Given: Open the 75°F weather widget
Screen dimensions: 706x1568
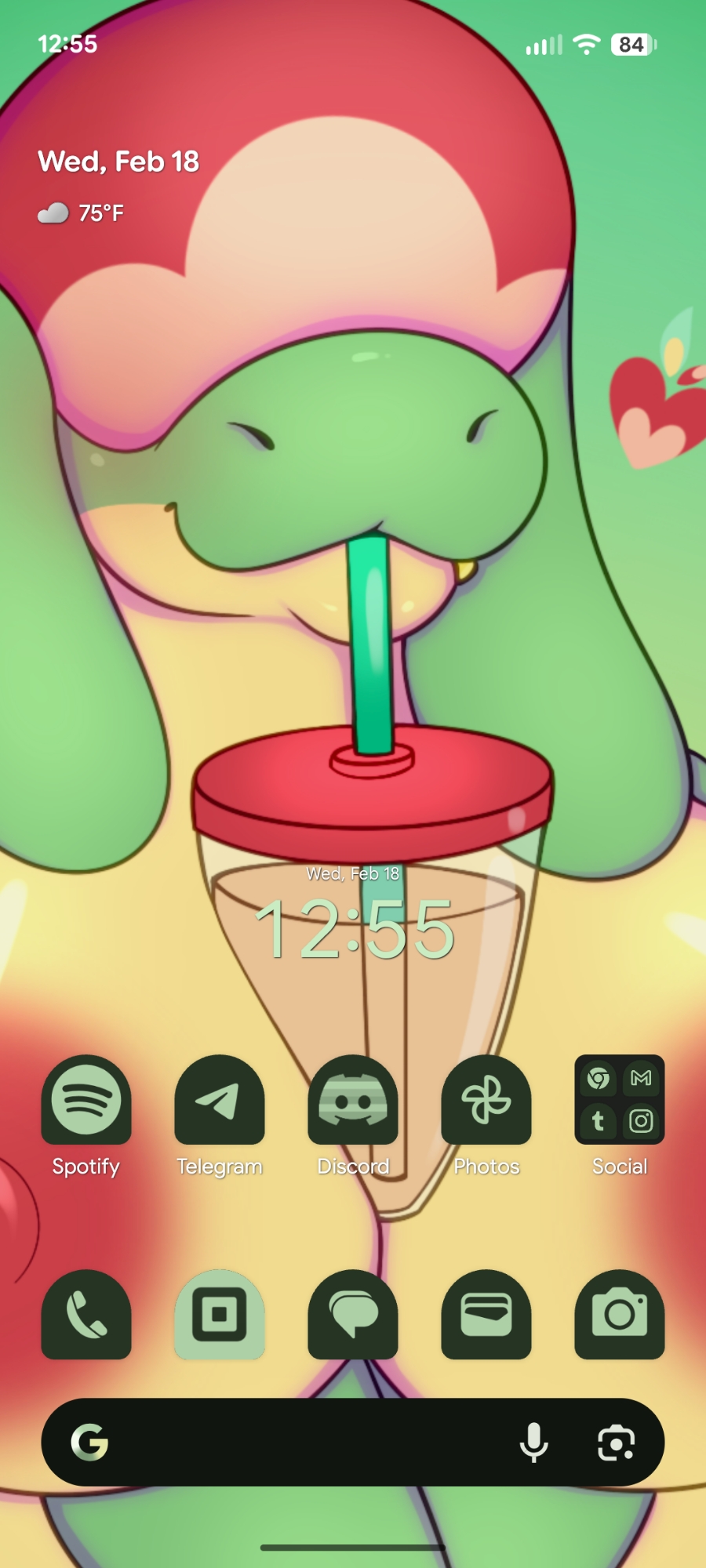Looking at the screenshot, I should tap(82, 213).
